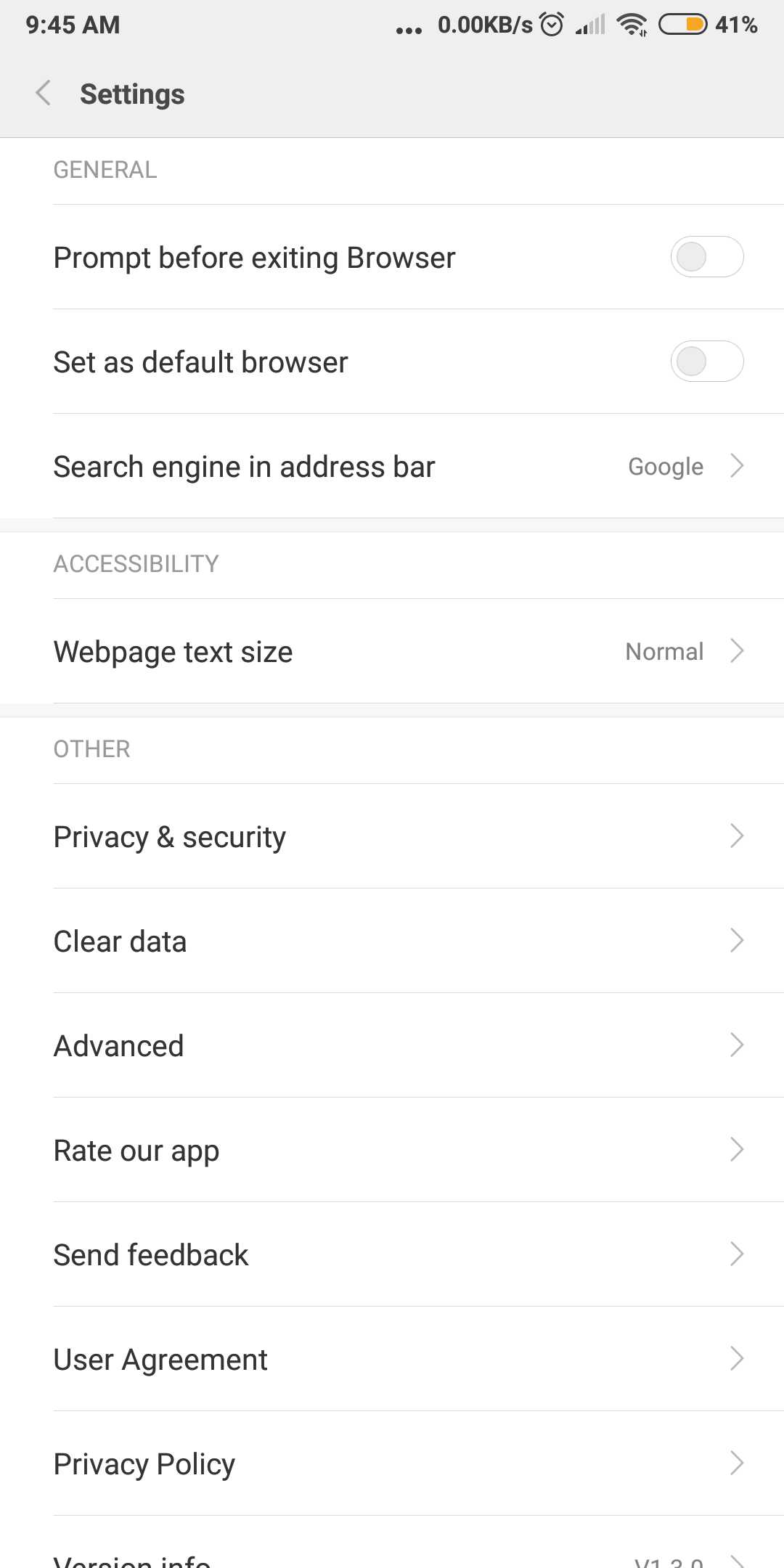
Task: View the User Agreement
Action: pos(392,1359)
